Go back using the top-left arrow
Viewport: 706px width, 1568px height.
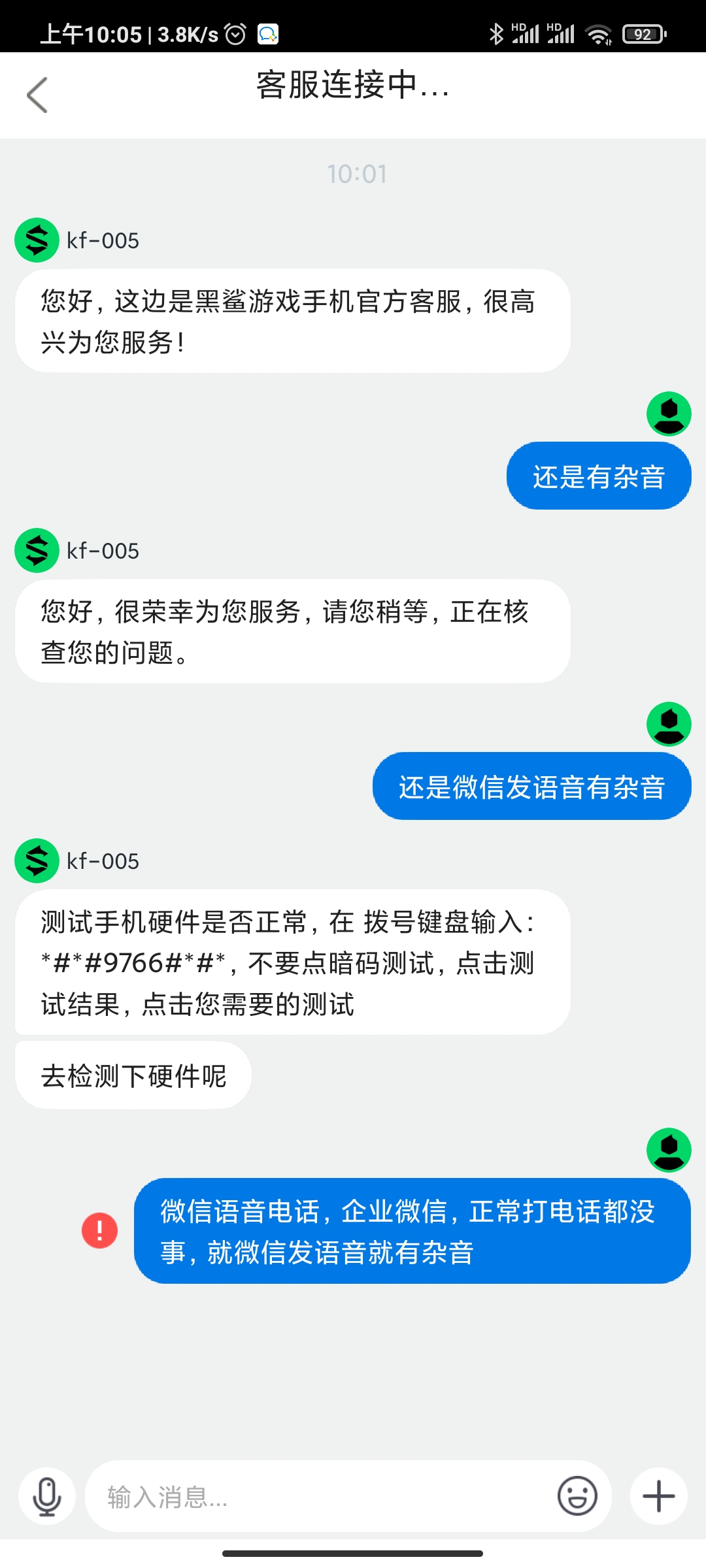(x=37, y=95)
